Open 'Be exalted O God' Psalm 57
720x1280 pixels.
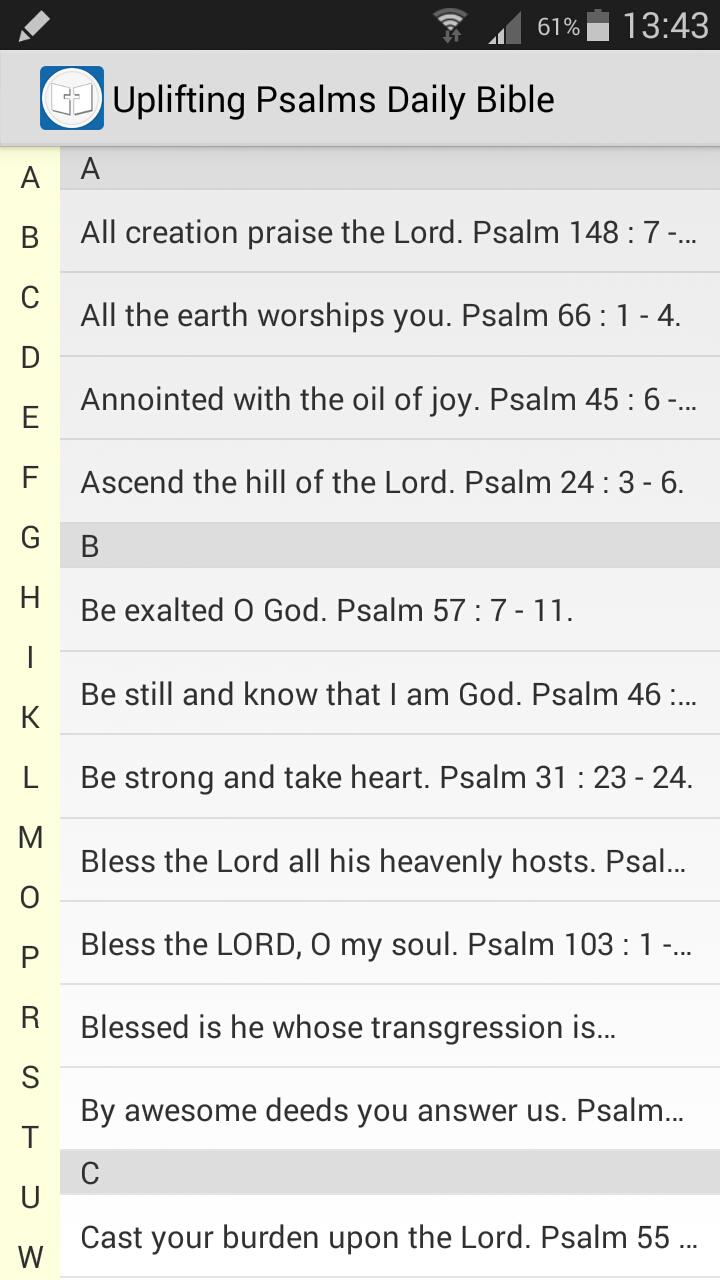[x=390, y=609]
